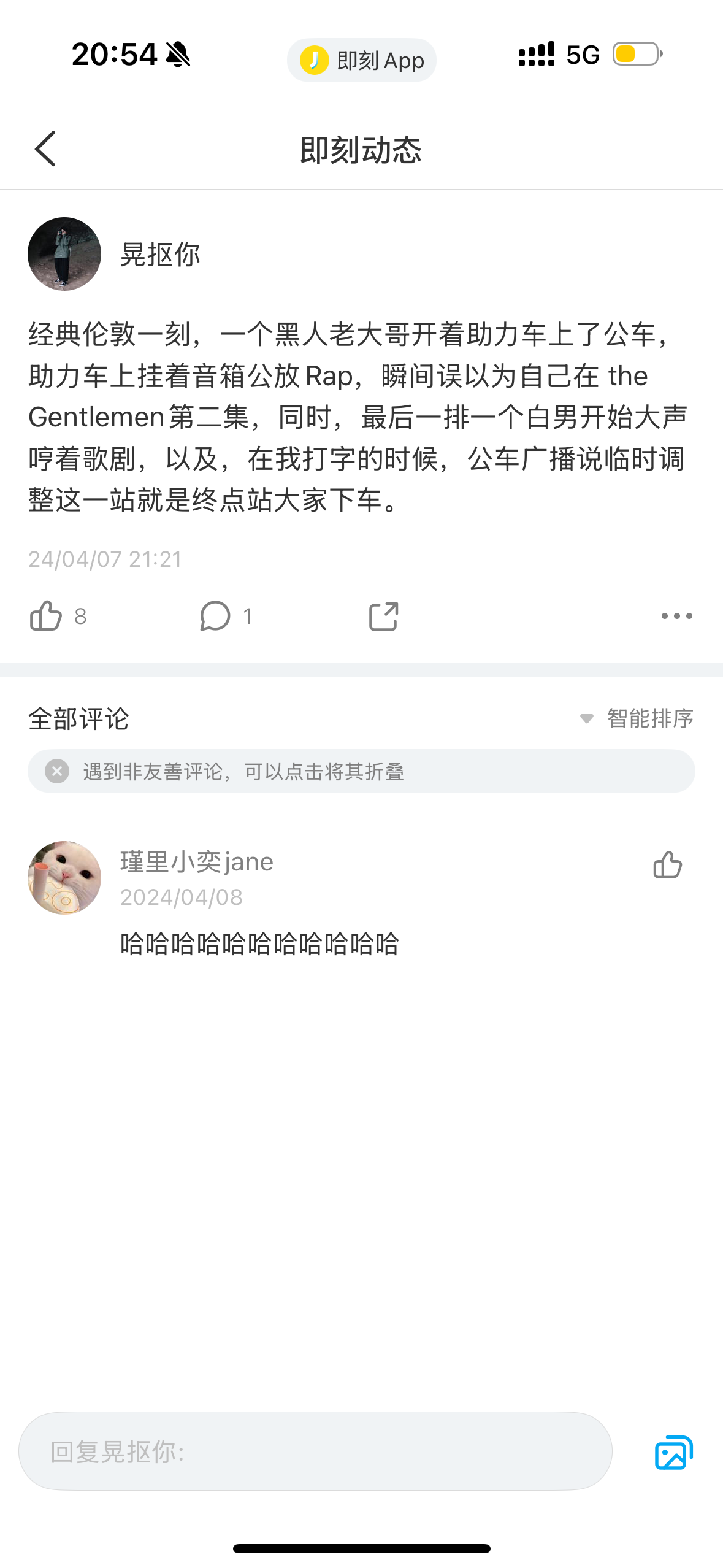Open the post's more options menu
Image resolution: width=723 pixels, height=1568 pixels.
676,616
